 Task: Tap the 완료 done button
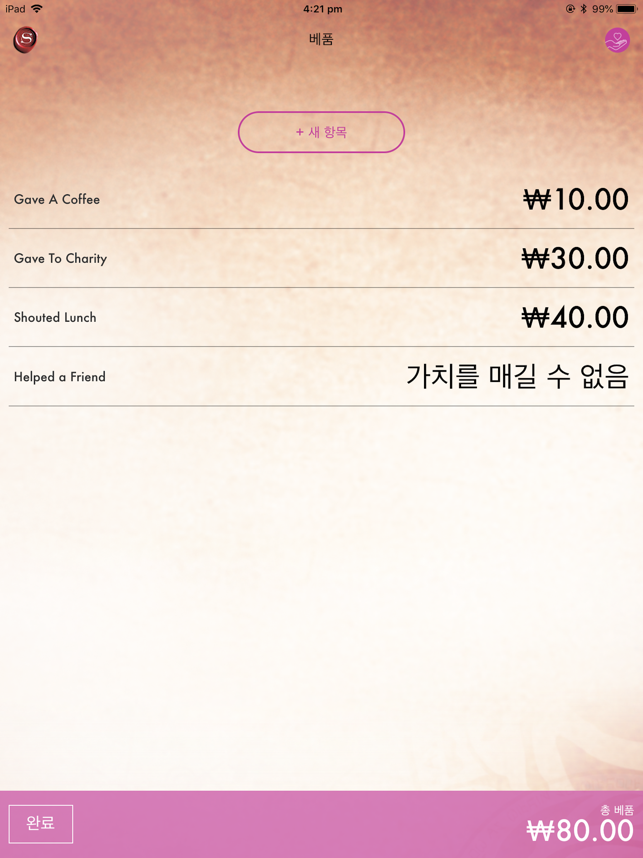41,824
